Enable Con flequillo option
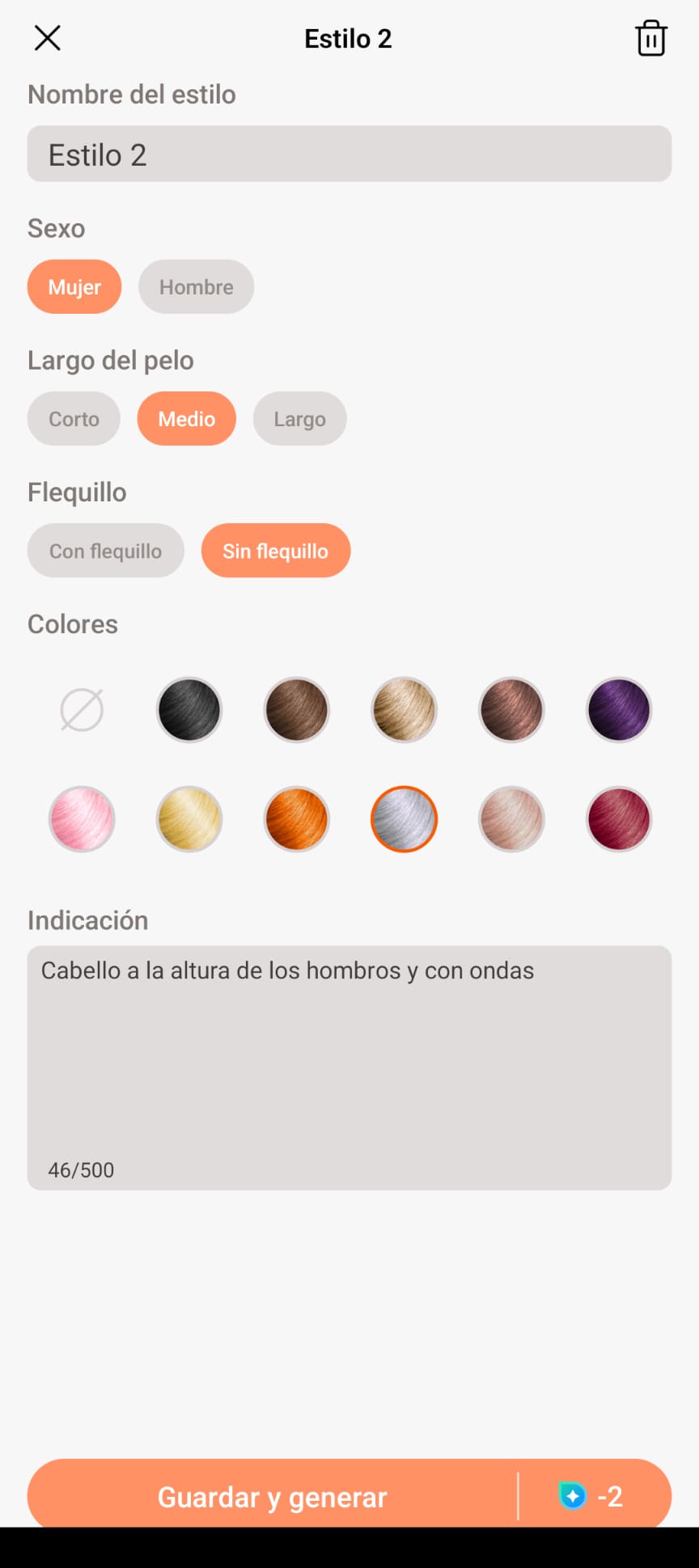This screenshot has height=1568, width=699. click(x=105, y=551)
